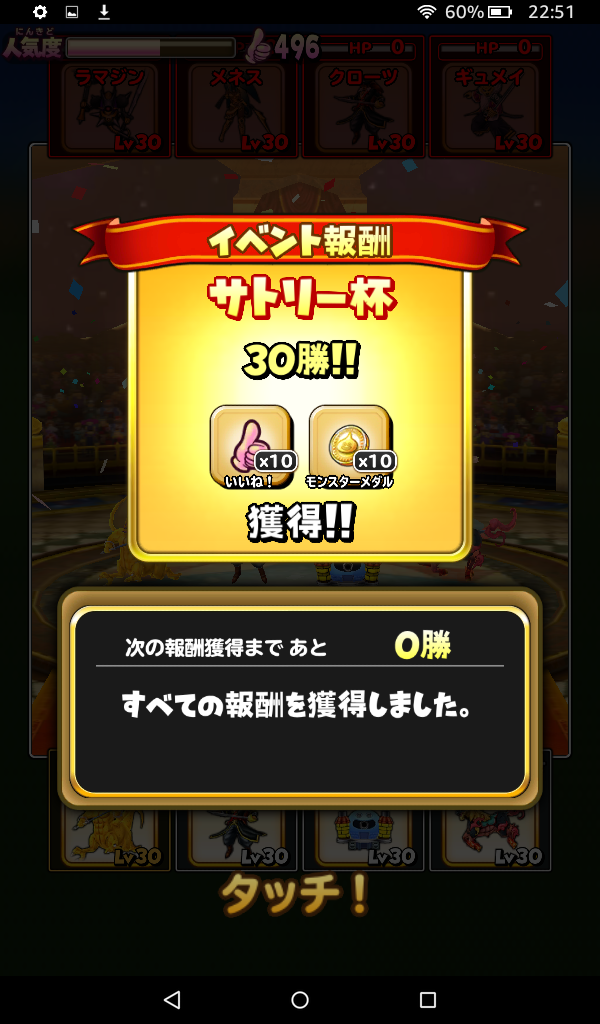
Task: Tap the タッチ！ prompt to continue
Action: point(296,895)
